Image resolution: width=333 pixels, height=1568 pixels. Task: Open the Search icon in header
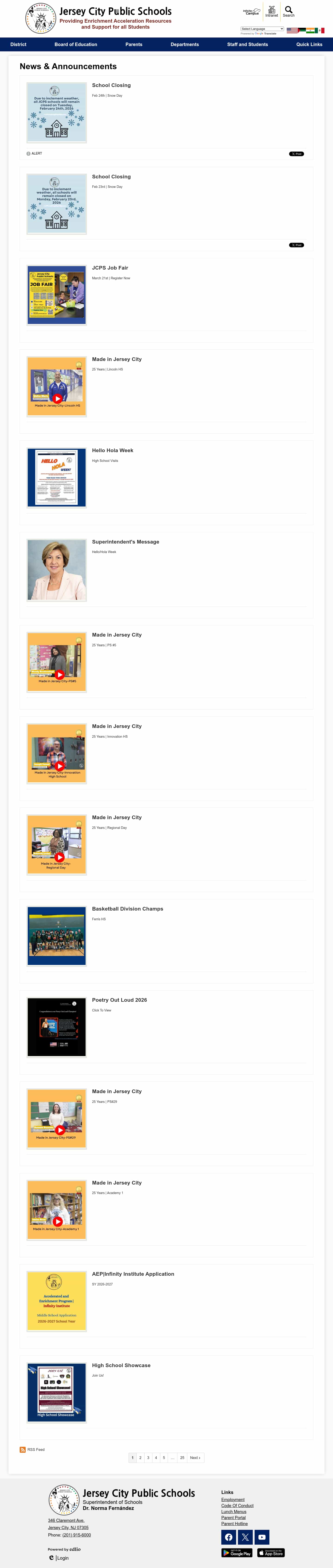[x=289, y=11]
